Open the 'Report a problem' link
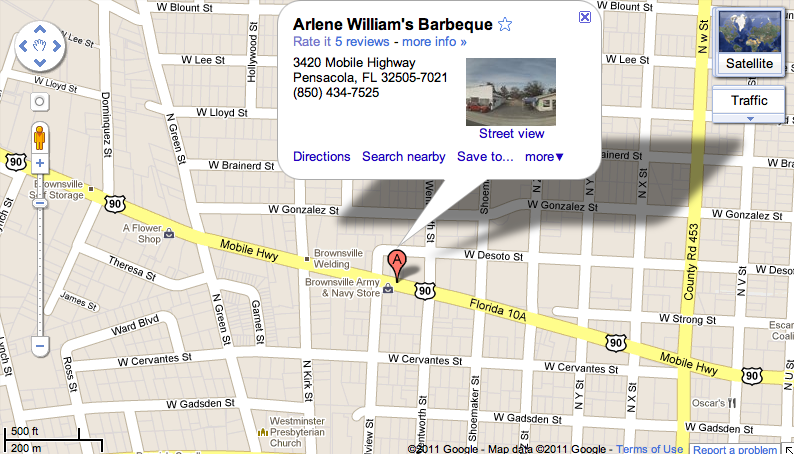The image size is (794, 454). click(x=735, y=449)
